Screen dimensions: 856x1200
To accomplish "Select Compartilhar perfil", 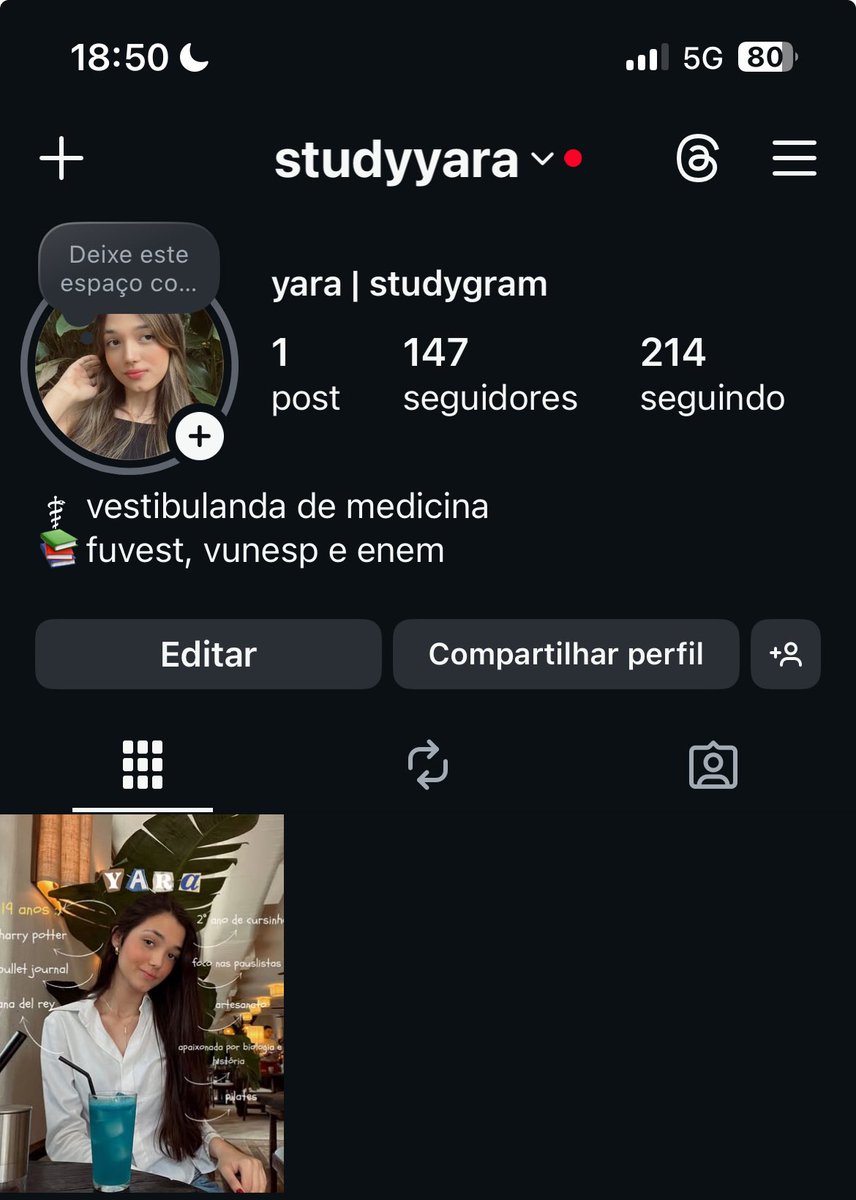I will point(566,654).
